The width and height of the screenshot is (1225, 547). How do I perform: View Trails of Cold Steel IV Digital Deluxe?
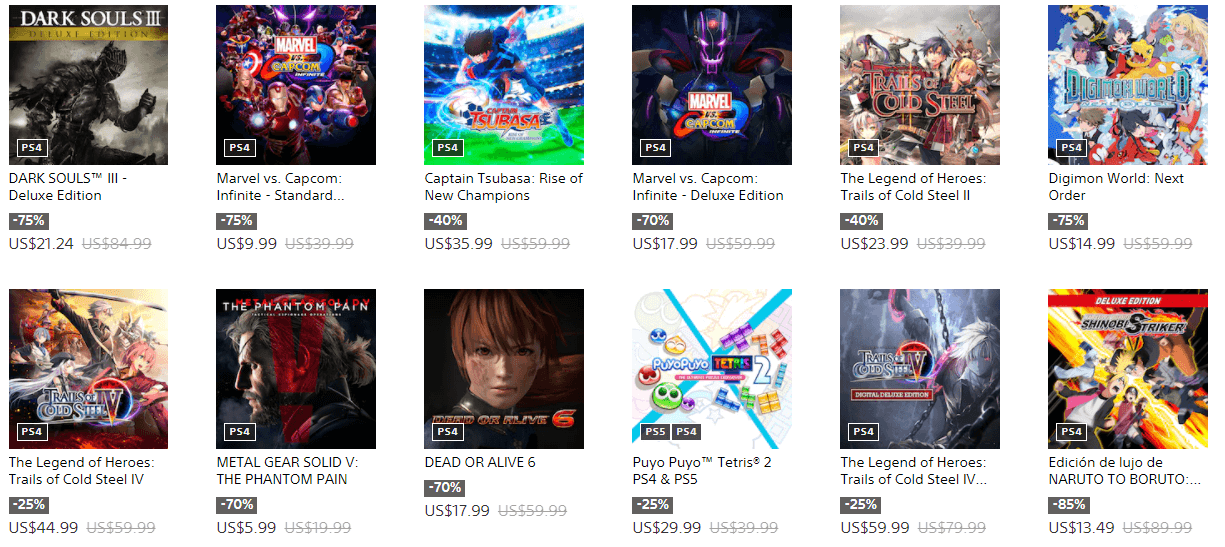click(920, 369)
